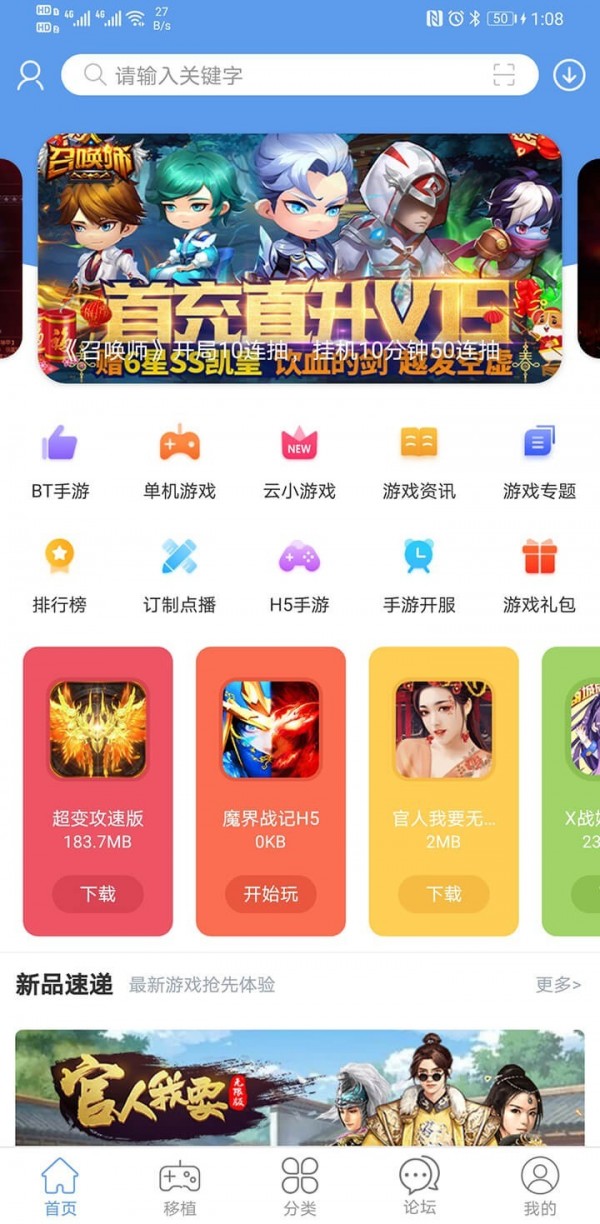The width and height of the screenshot is (600, 1224).
Task: Open the user profile icon
Action: pyautogui.click(x=31, y=75)
